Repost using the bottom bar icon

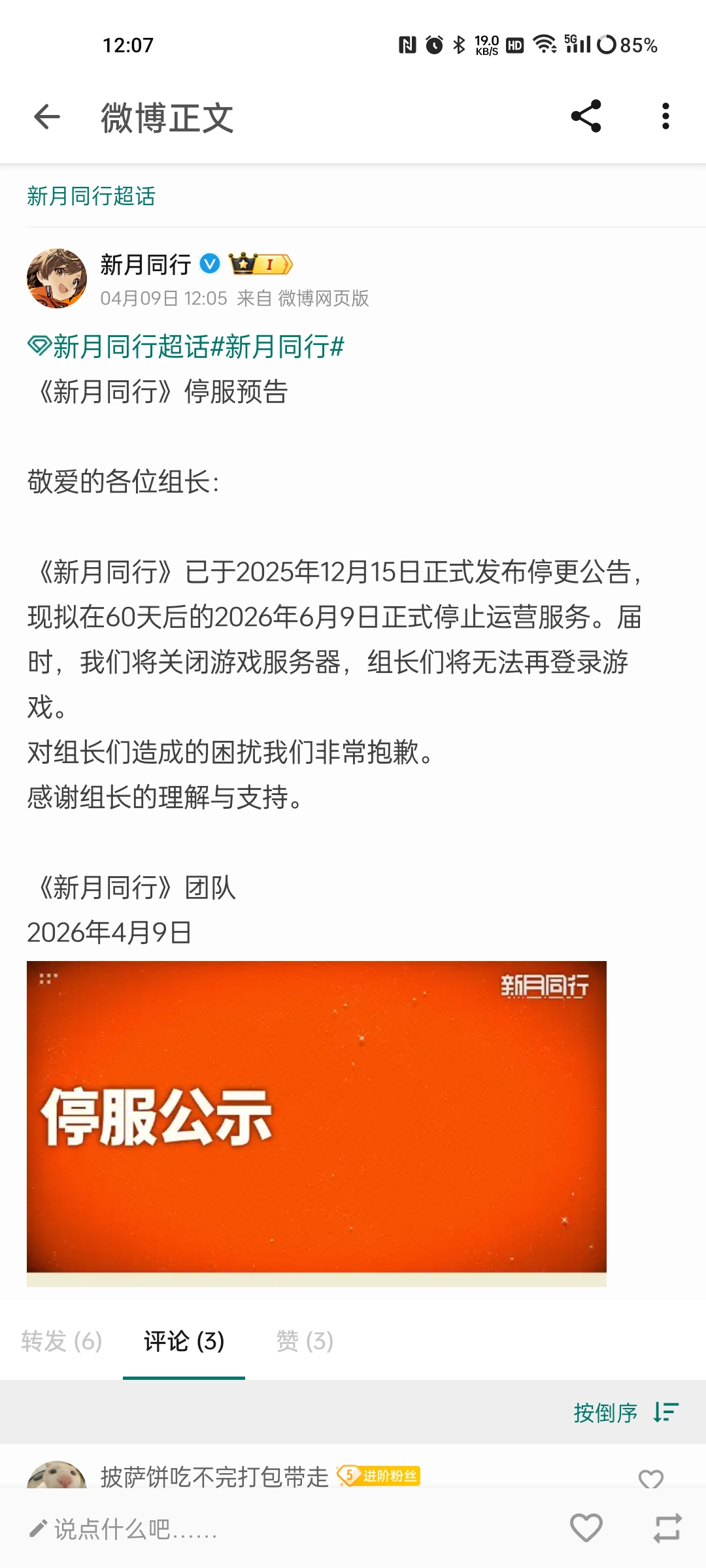tap(667, 1528)
